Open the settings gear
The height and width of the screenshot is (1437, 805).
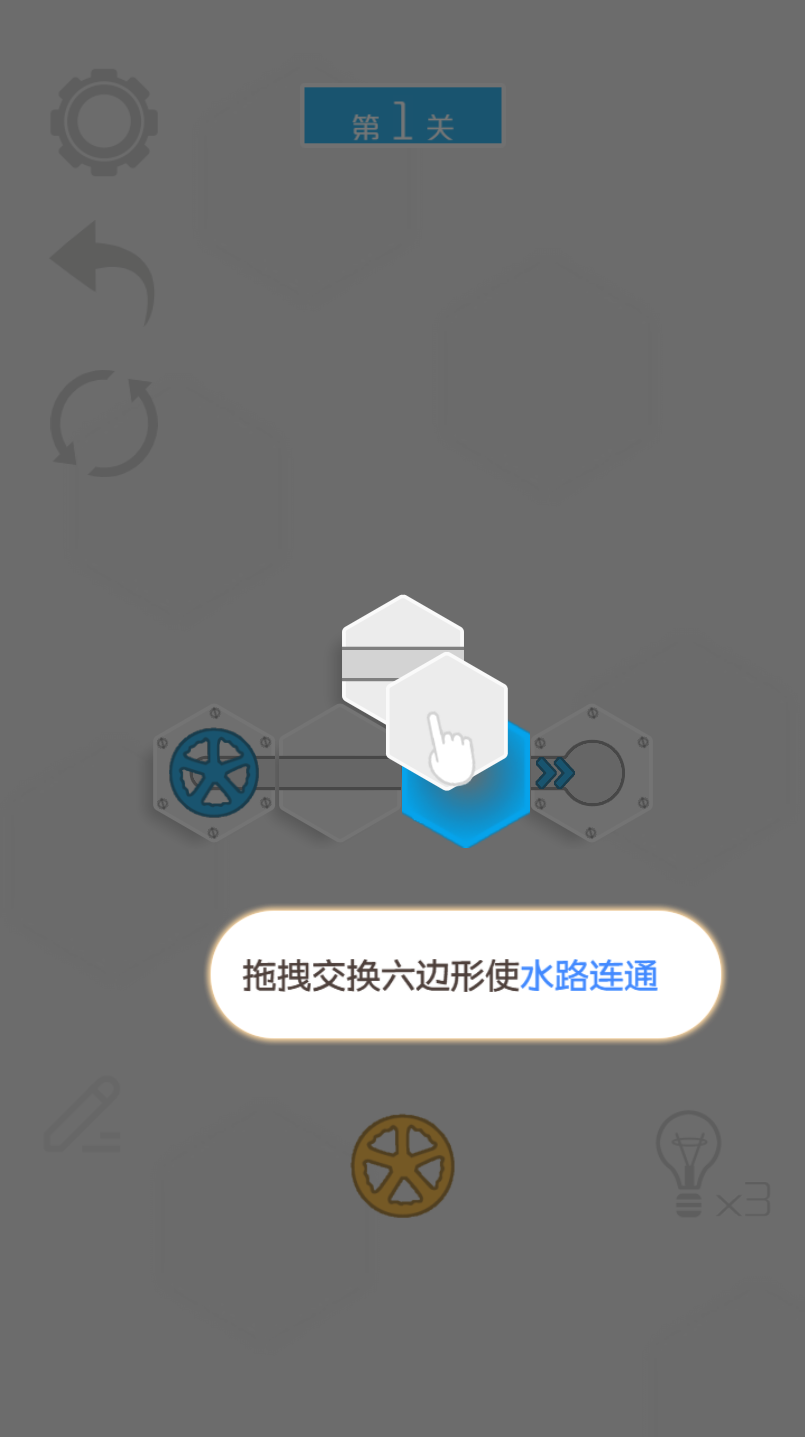104,122
